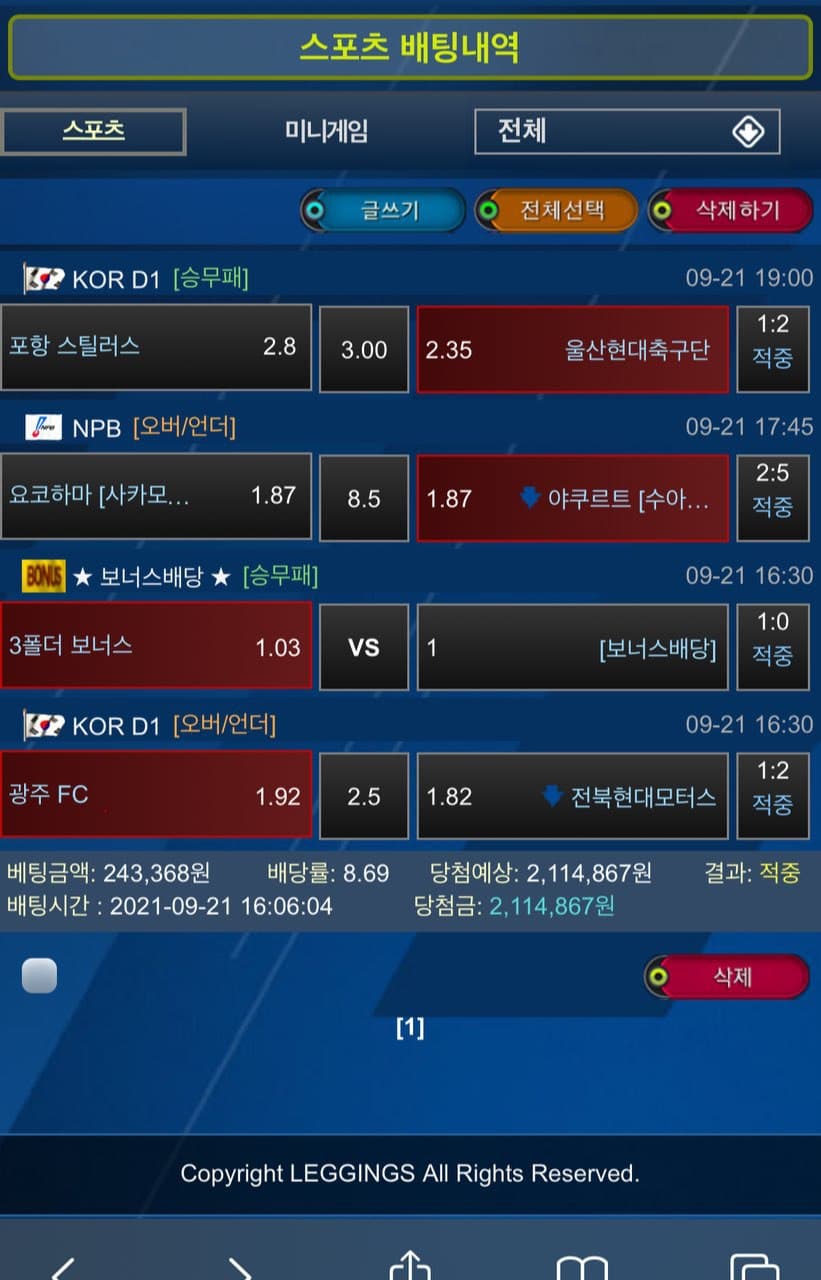Delete this bet with the 삭제 button
The height and width of the screenshot is (1280, 821).
click(x=727, y=977)
